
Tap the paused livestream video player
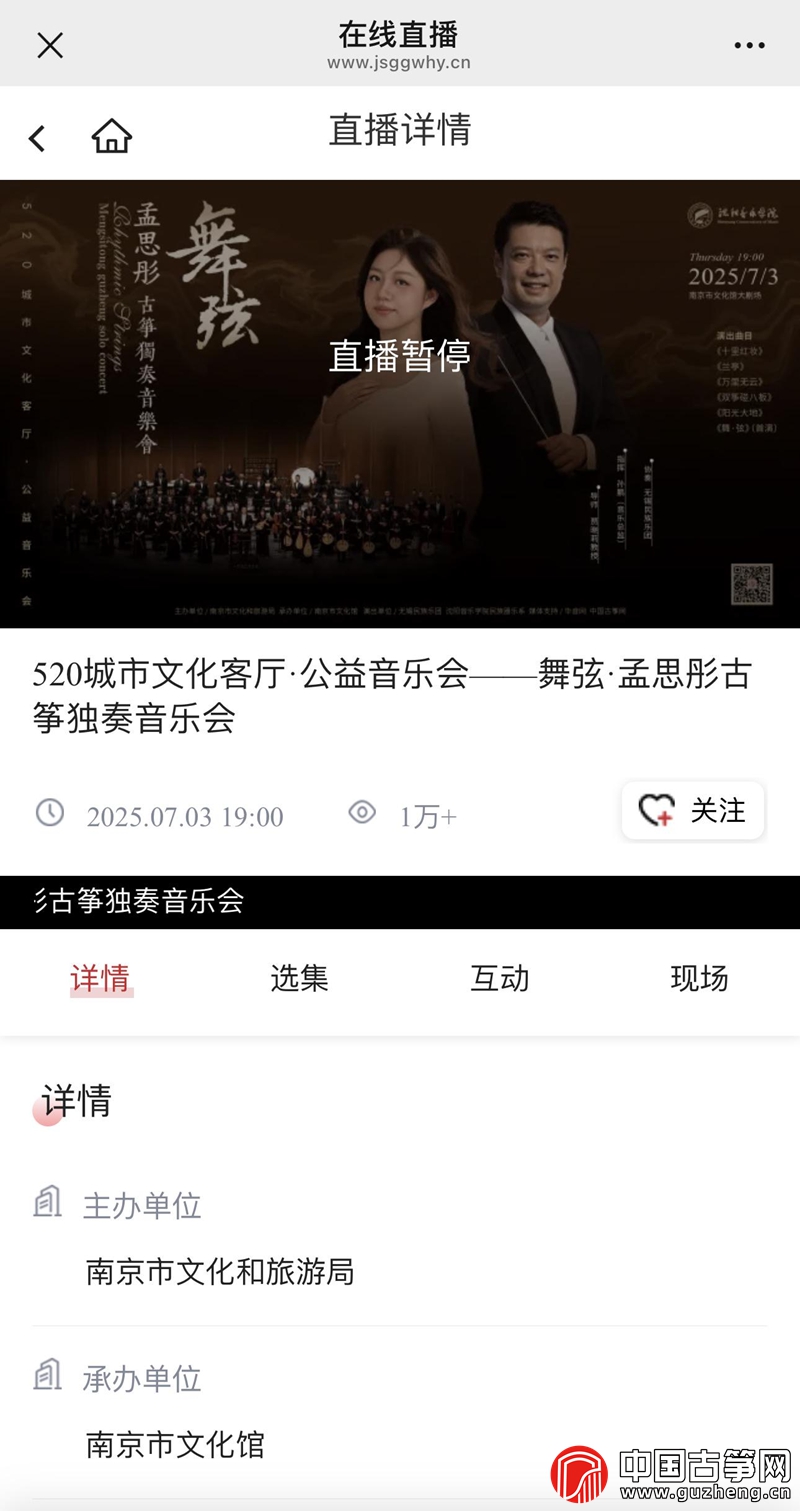[x=400, y=403]
